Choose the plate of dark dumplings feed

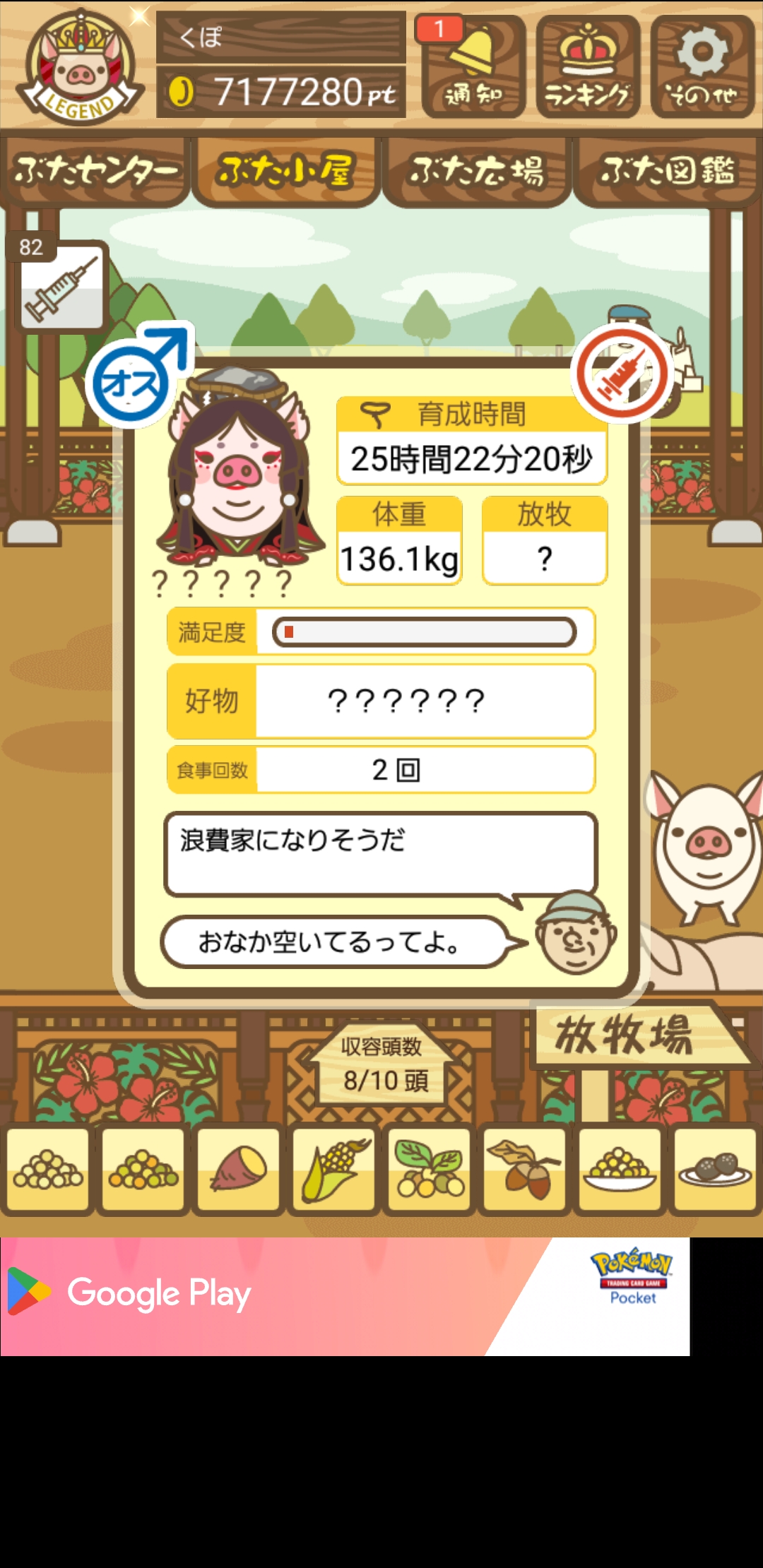coord(715,1170)
